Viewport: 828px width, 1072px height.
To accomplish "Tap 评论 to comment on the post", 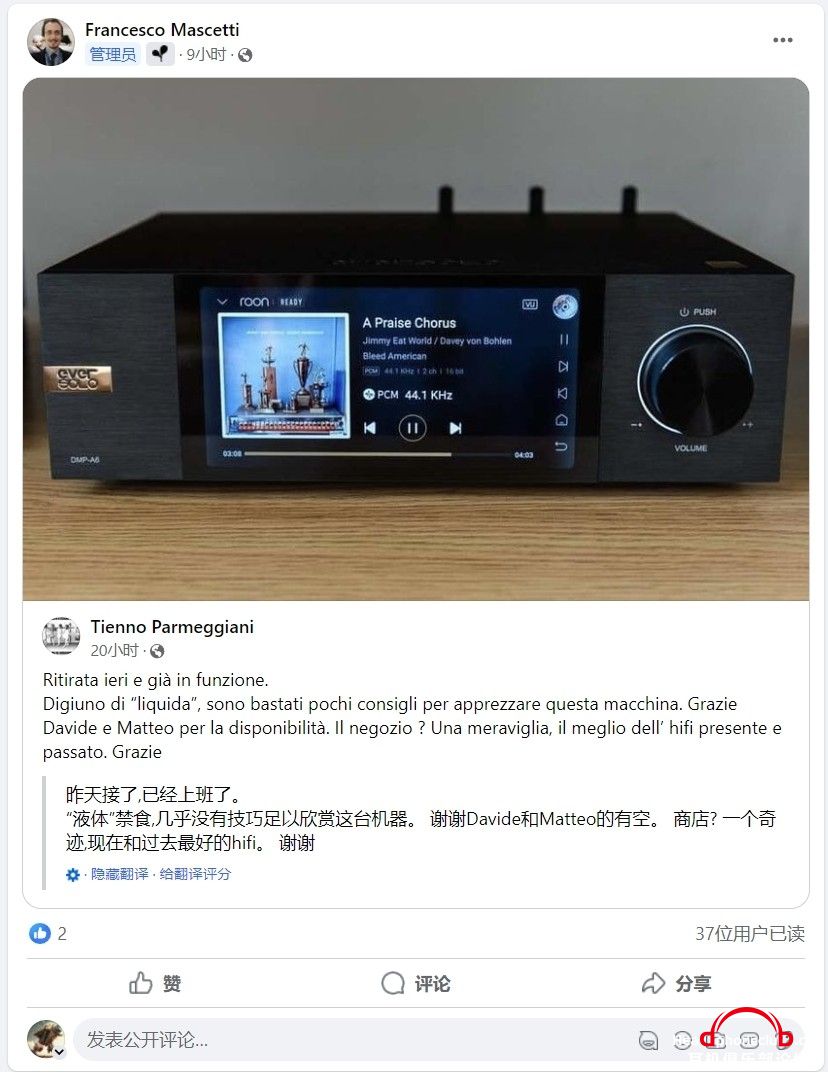I will pyautogui.click(x=416, y=984).
